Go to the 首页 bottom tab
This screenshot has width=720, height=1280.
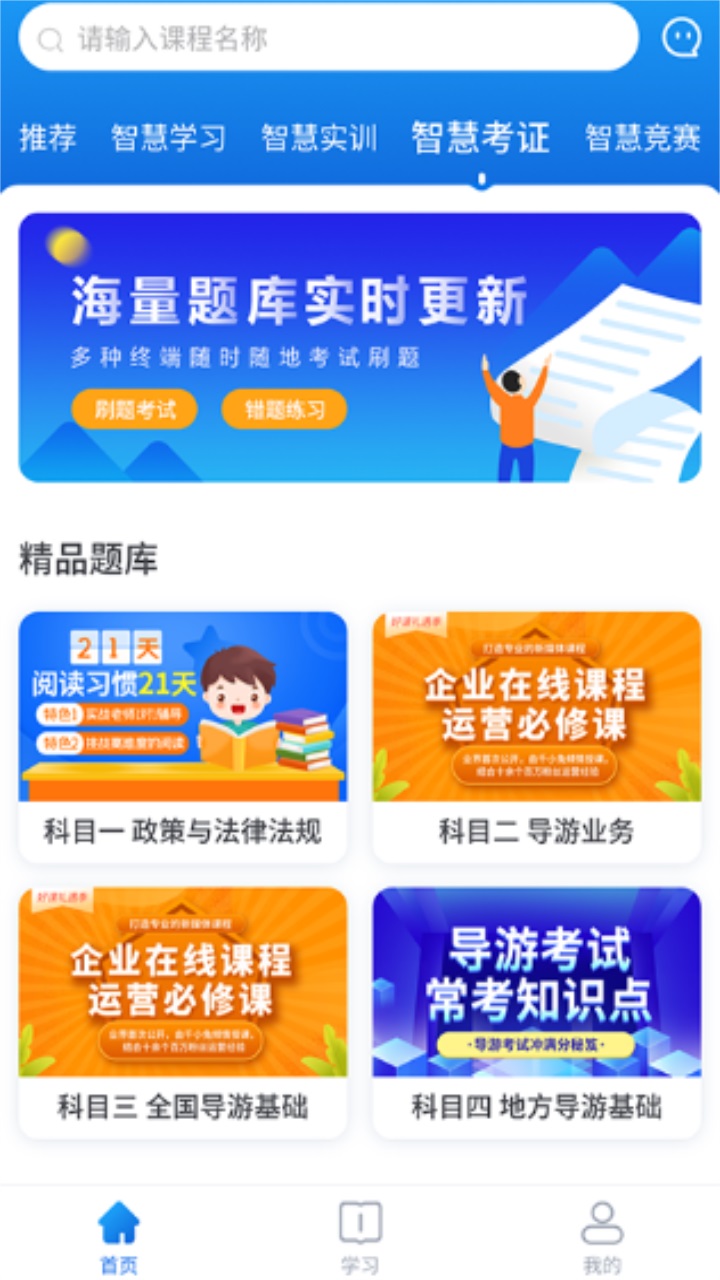[119, 1237]
